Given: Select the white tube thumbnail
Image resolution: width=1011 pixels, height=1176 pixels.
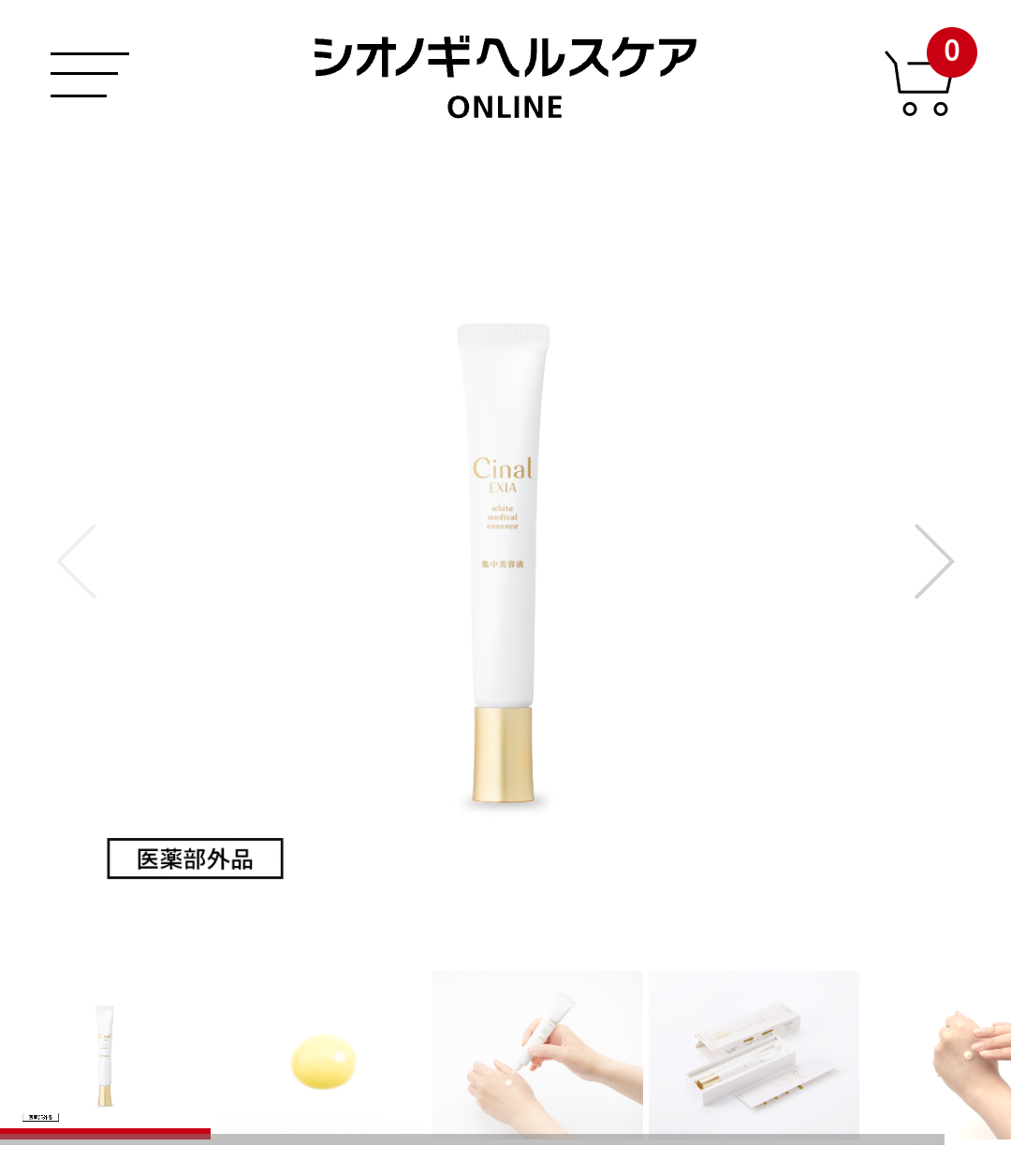Looking at the screenshot, I should click(105, 1054).
